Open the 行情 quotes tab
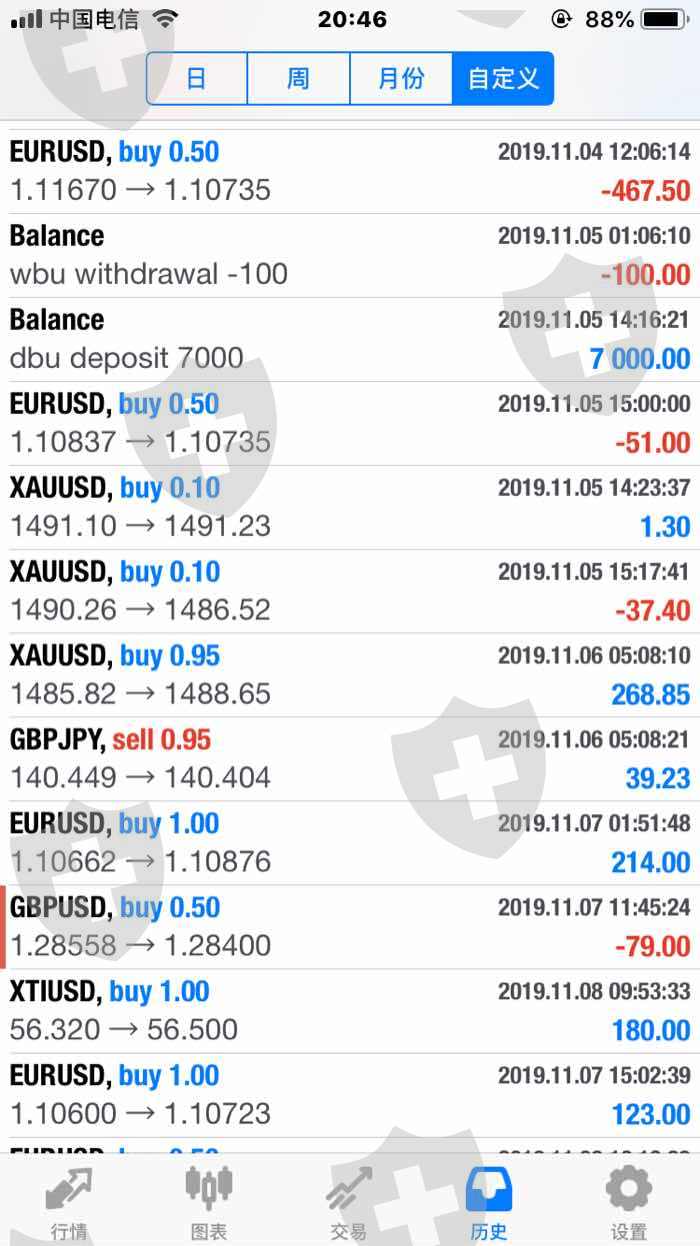Viewport: 700px width, 1246px height. point(69,1200)
